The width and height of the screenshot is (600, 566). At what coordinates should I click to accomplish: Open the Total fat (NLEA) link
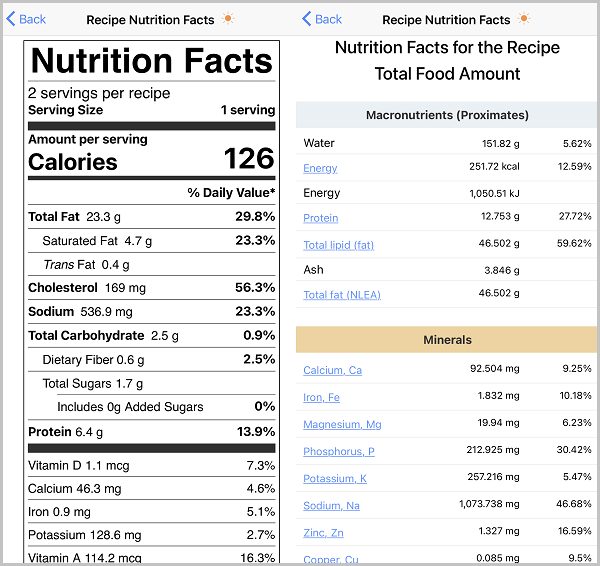coord(342,295)
